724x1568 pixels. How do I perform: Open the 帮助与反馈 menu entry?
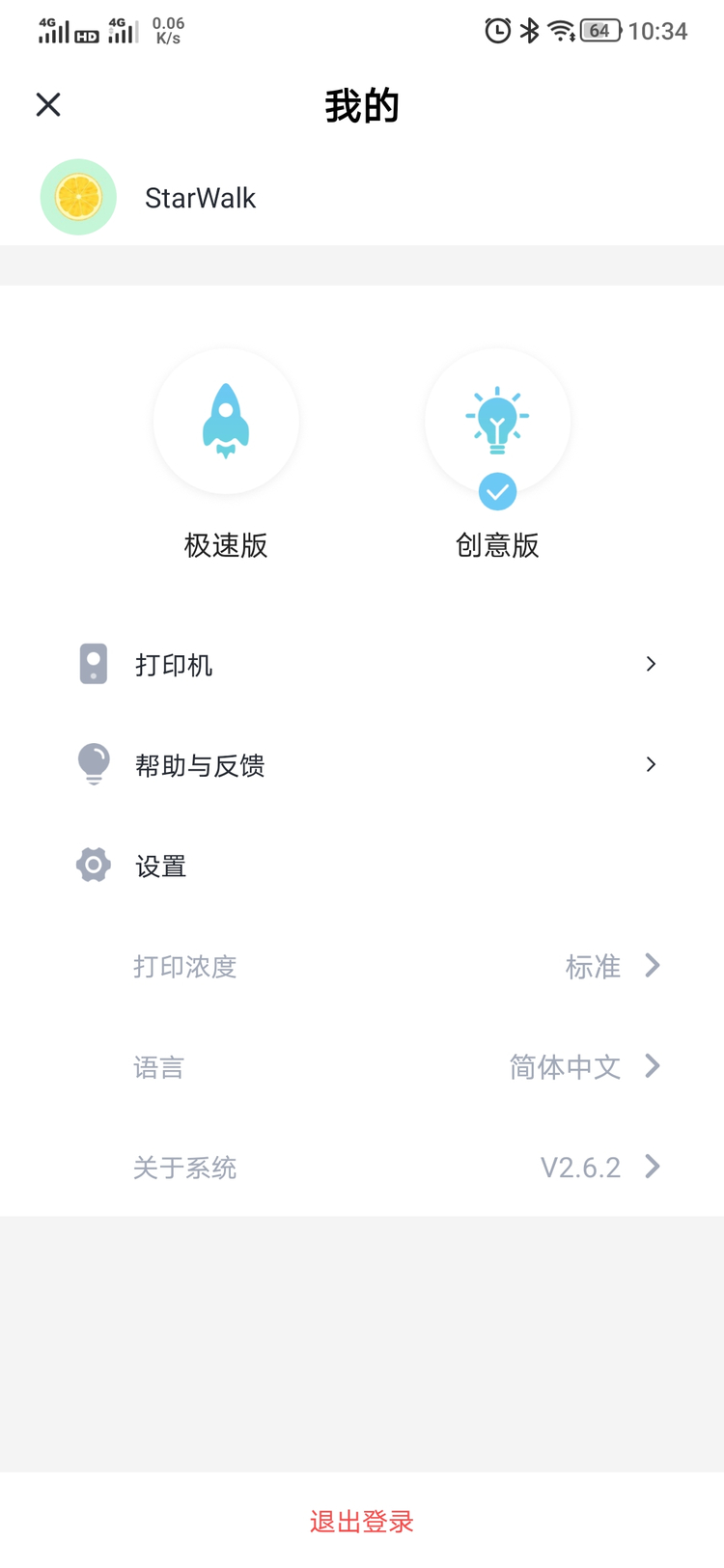tap(362, 764)
